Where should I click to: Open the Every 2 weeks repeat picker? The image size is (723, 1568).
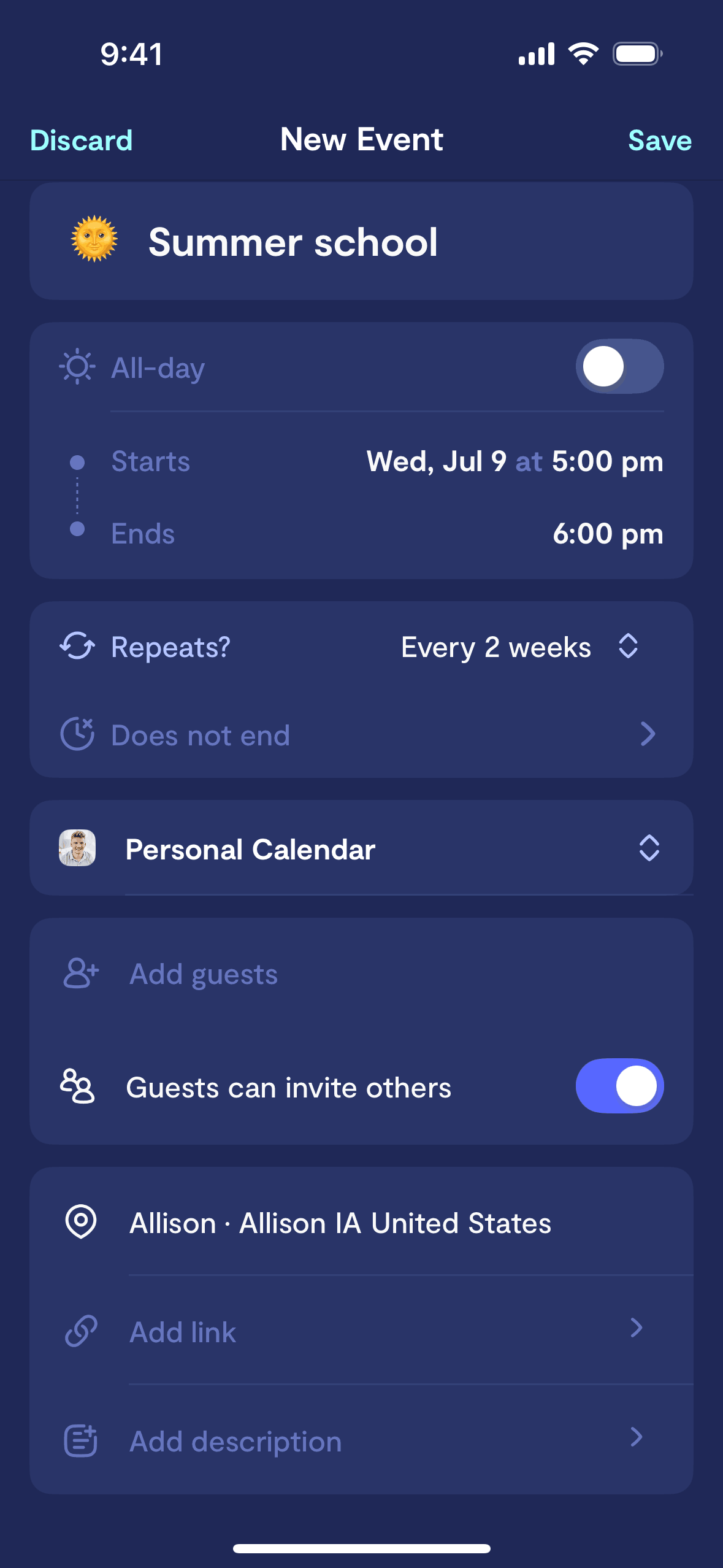(519, 647)
